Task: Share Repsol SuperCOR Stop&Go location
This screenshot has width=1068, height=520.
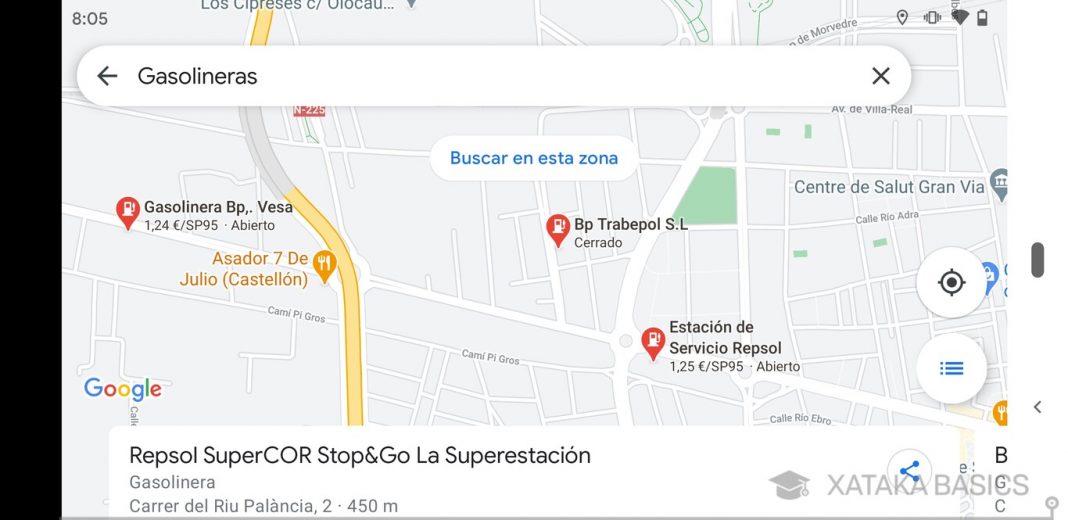Action: [909, 472]
